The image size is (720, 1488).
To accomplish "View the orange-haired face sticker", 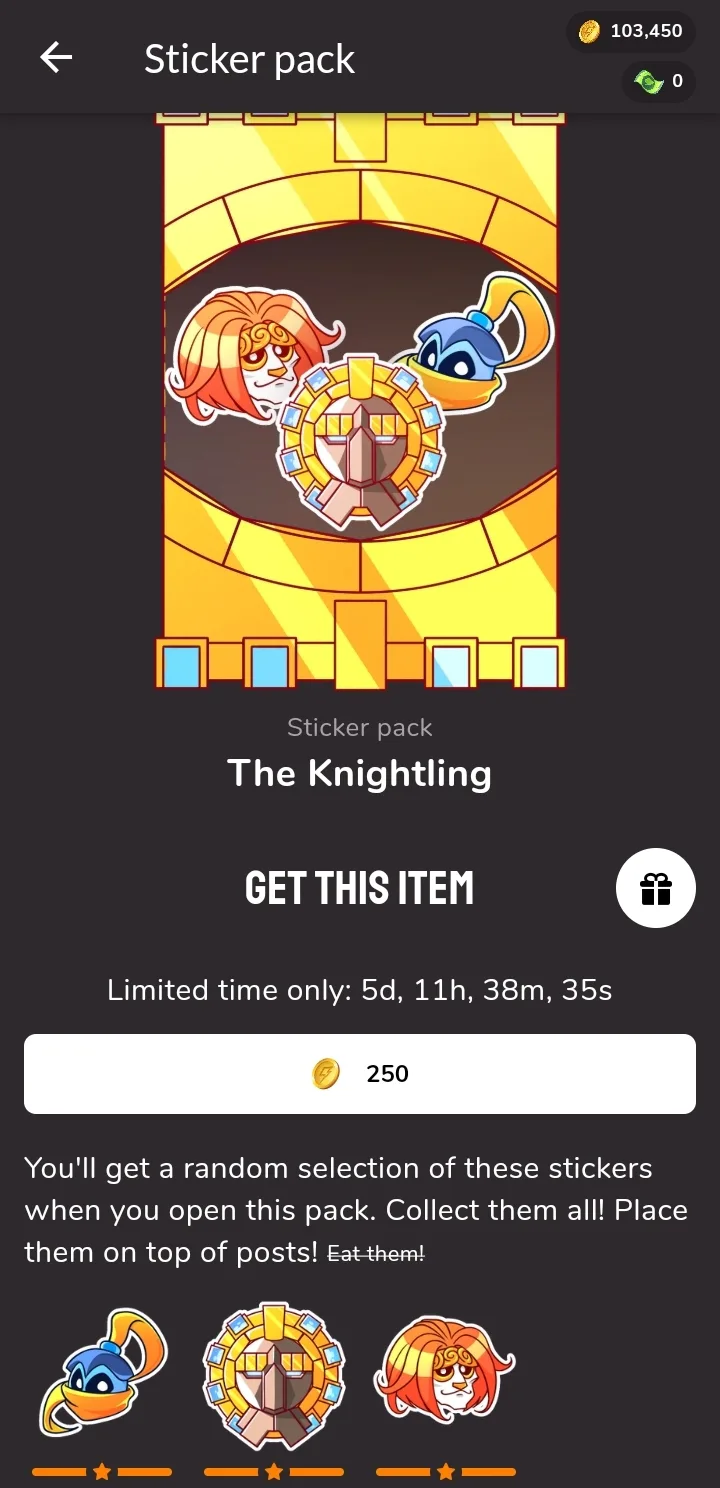I will [445, 1370].
